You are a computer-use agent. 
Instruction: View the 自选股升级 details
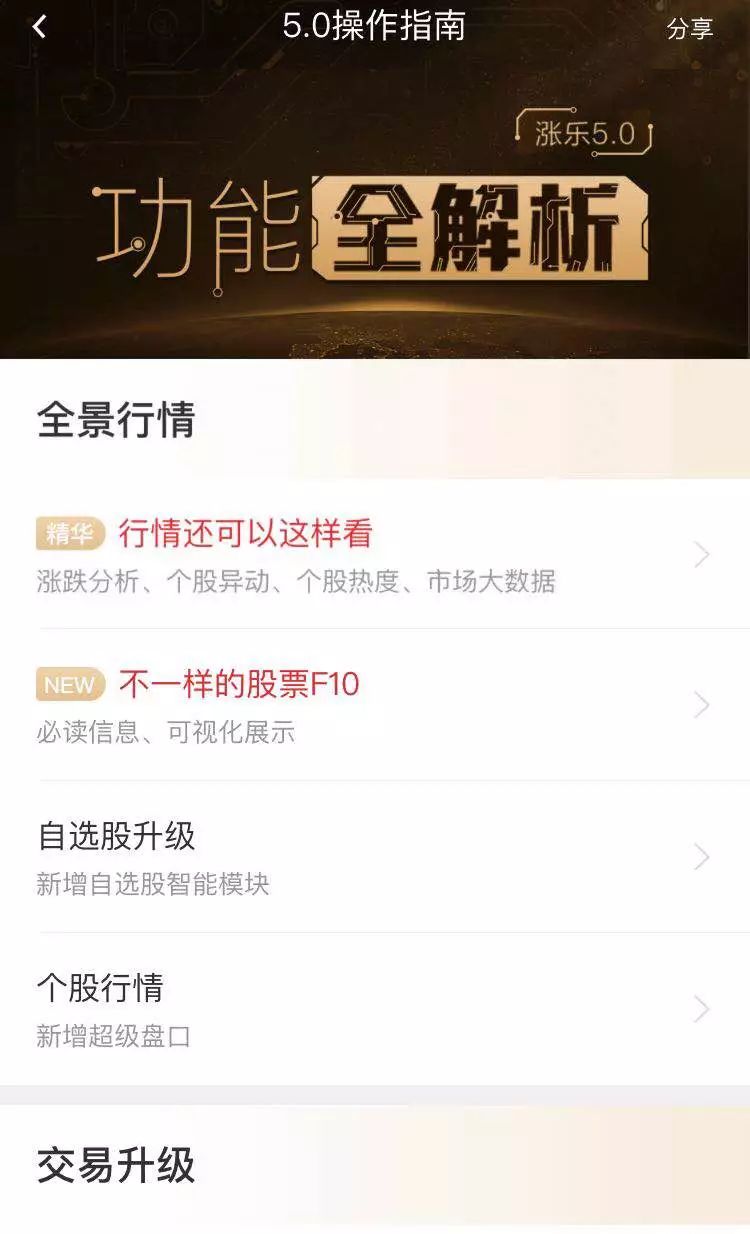(375, 858)
